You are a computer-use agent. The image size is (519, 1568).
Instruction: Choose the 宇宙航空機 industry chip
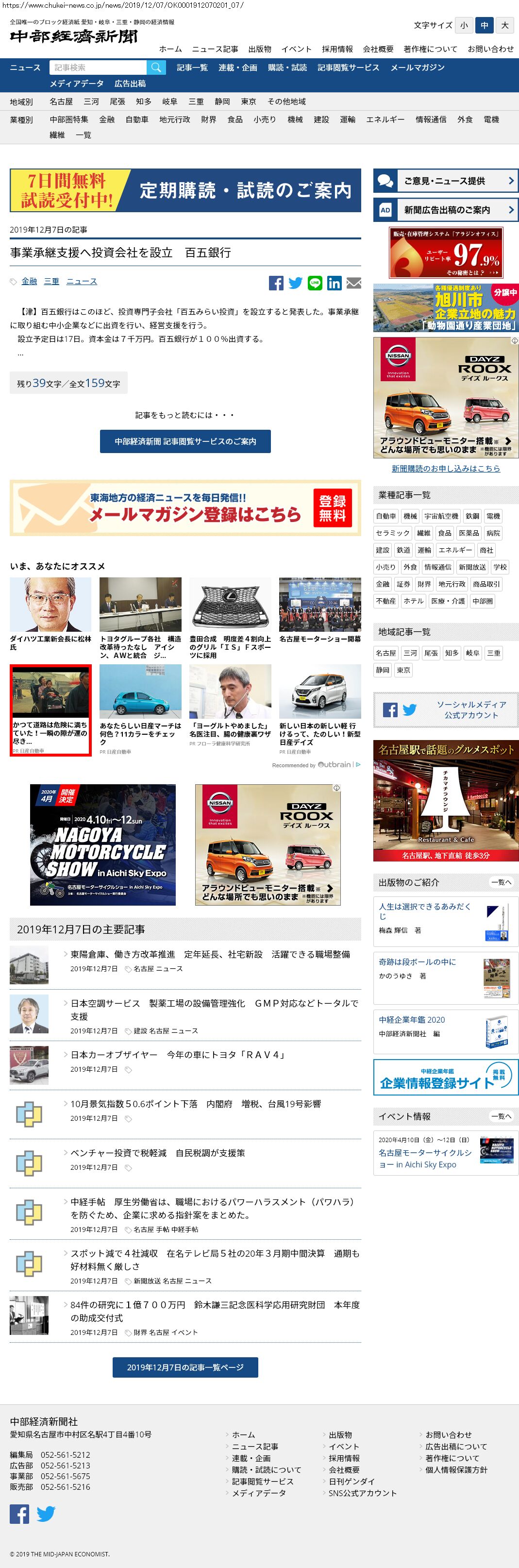pos(441,516)
